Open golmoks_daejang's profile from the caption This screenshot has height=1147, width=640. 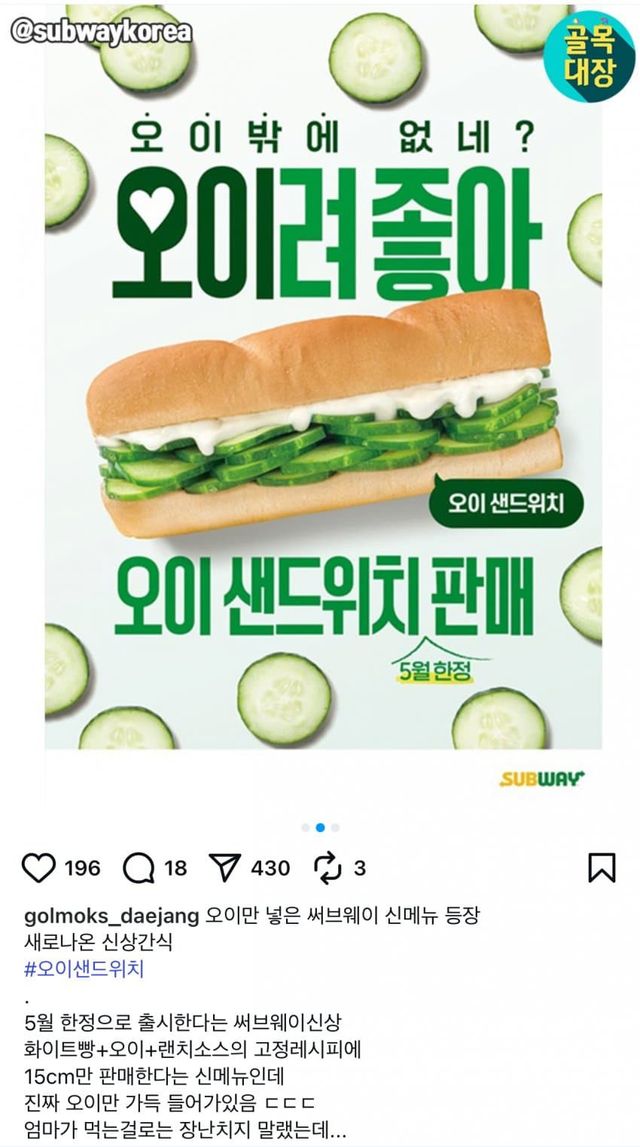[x=112, y=917]
